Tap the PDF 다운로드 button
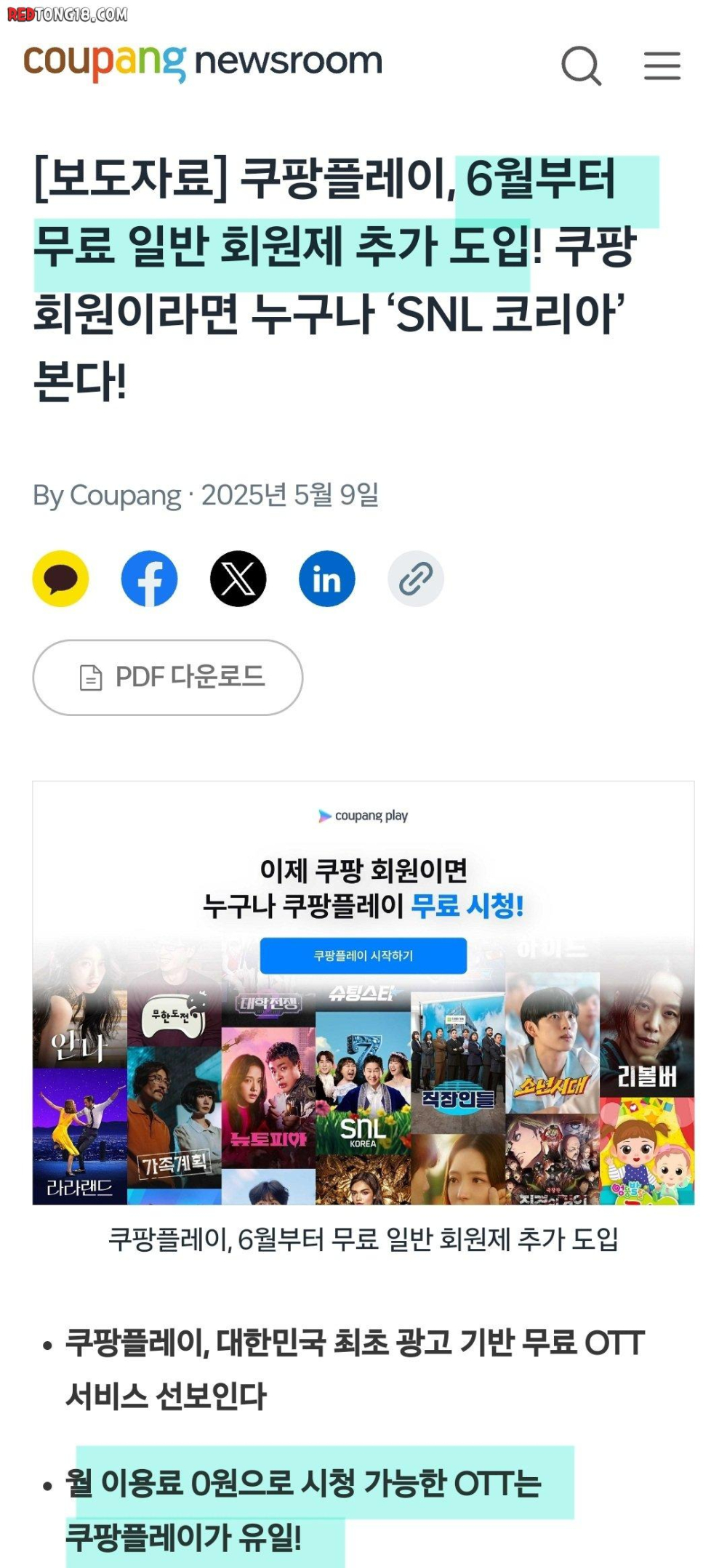The image size is (727, 1568). (168, 678)
